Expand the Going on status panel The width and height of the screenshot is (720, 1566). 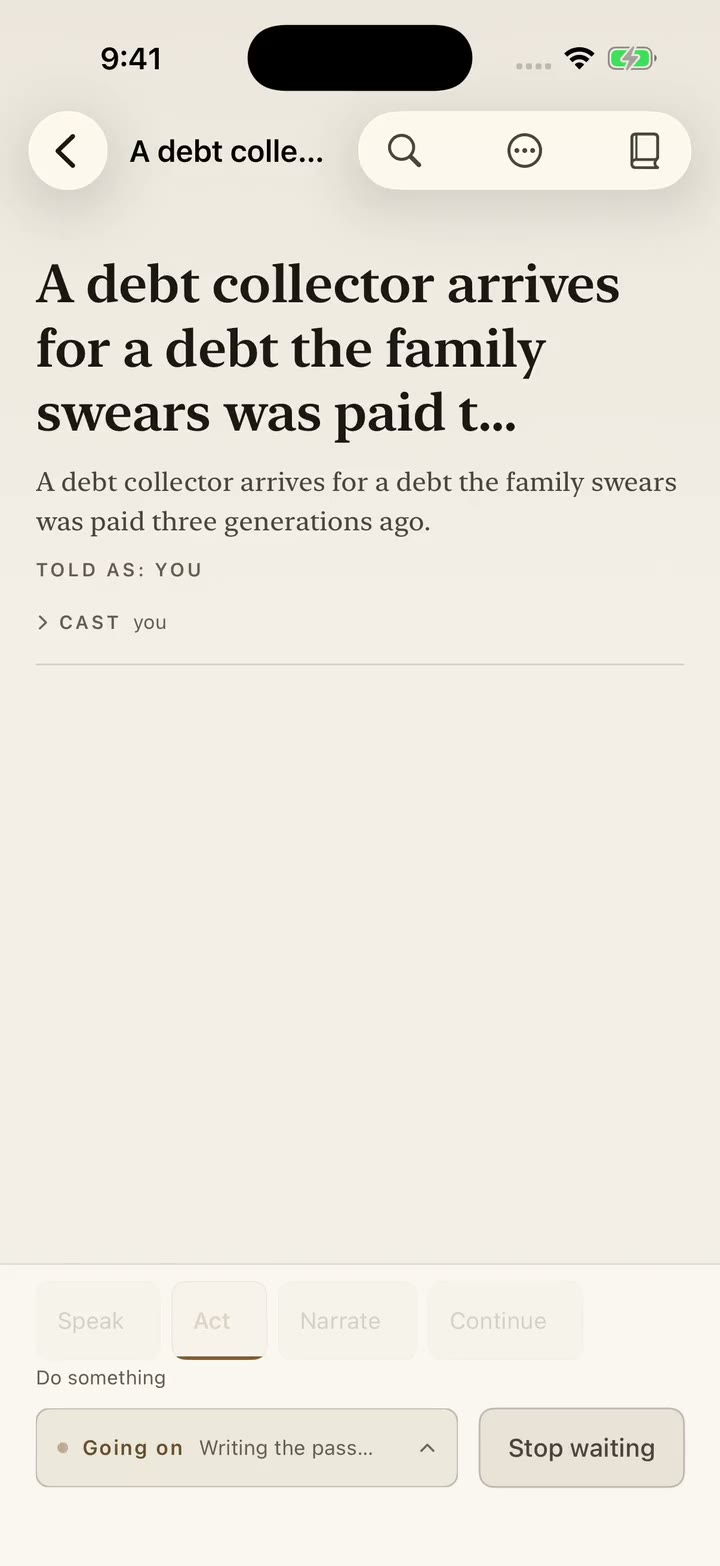click(247, 1448)
